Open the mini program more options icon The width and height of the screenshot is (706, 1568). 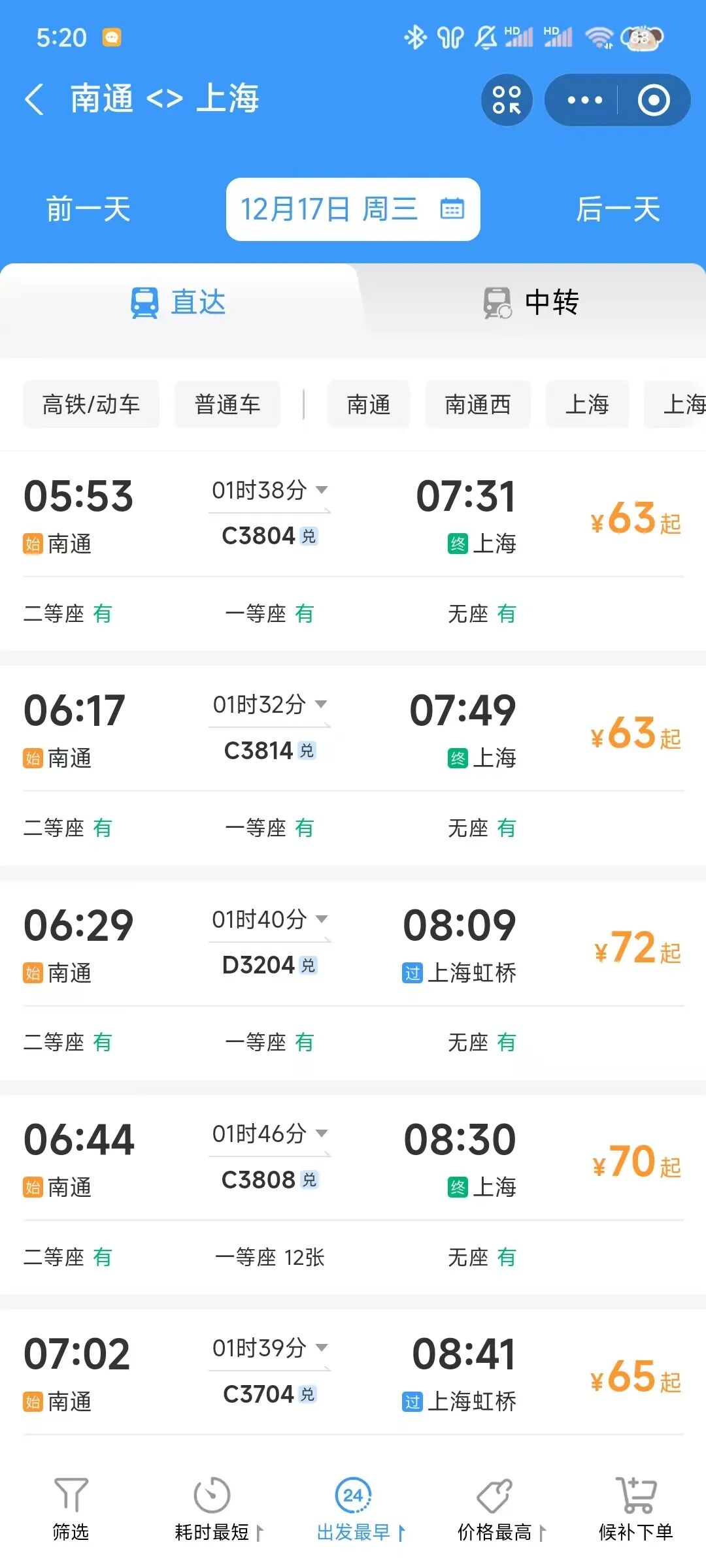click(x=584, y=99)
